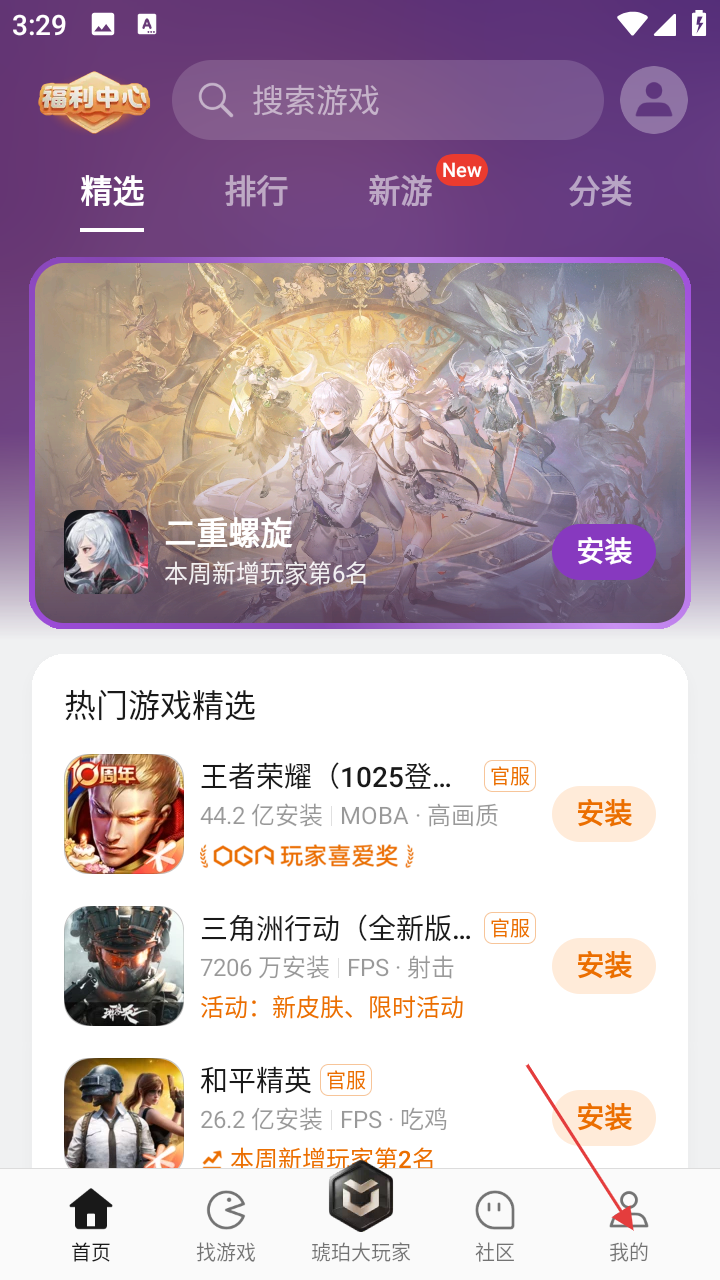Tap the 搜索游戏 search box
This screenshot has height=1280, width=720.
pos(388,100)
